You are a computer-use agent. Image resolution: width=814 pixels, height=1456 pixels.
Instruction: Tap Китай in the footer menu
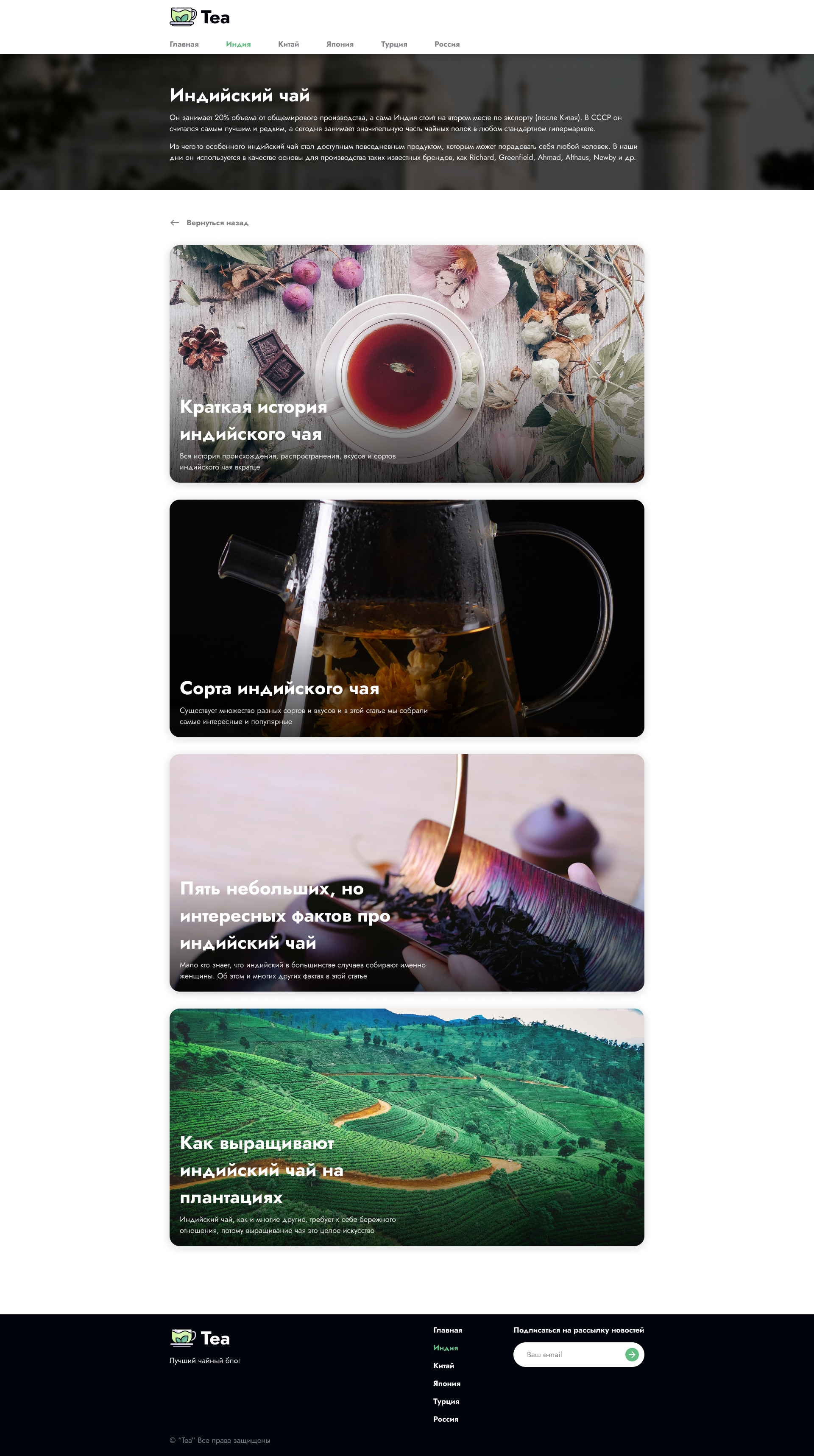click(443, 1366)
